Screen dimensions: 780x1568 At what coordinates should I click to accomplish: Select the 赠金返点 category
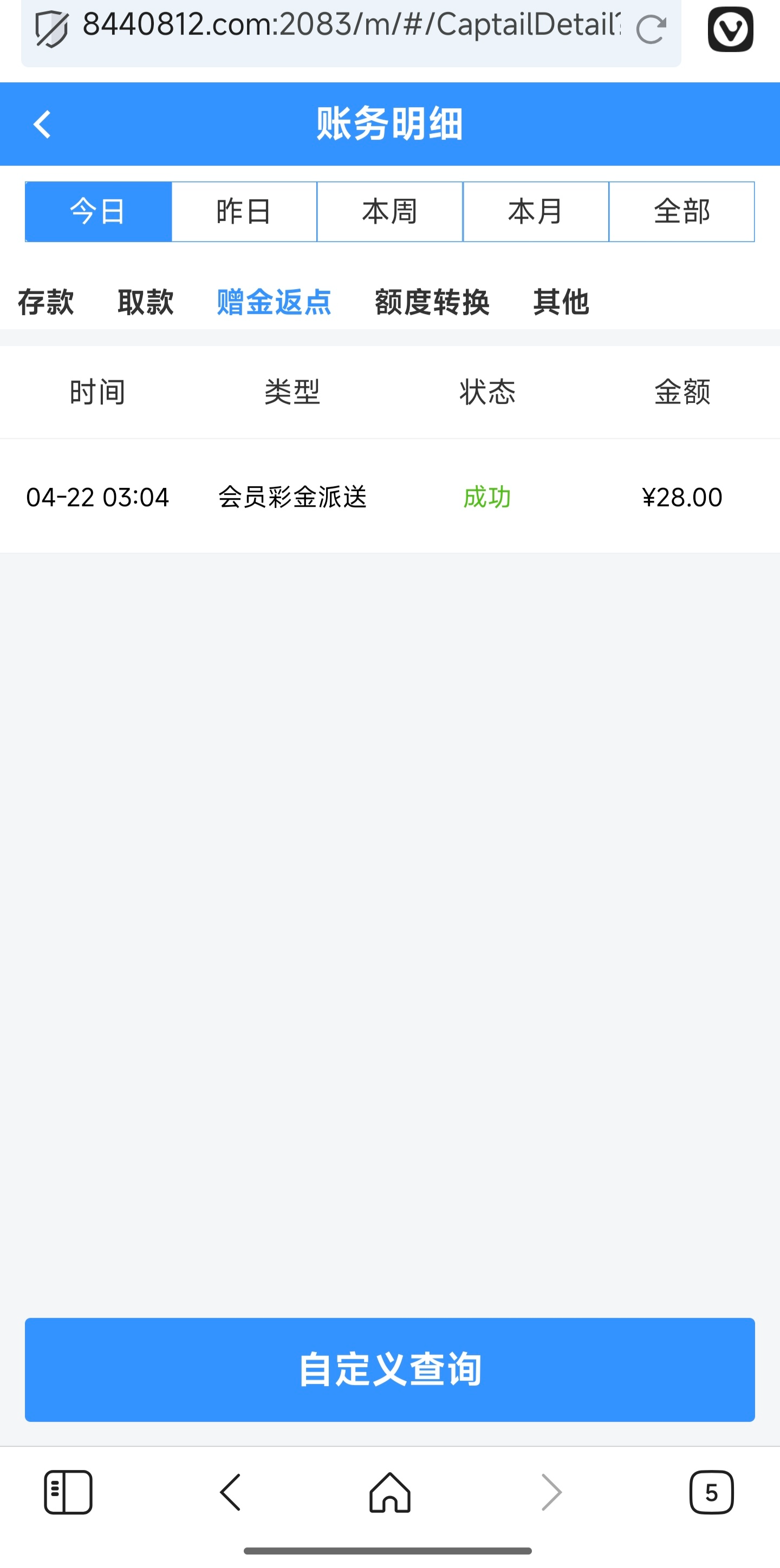[x=274, y=302]
